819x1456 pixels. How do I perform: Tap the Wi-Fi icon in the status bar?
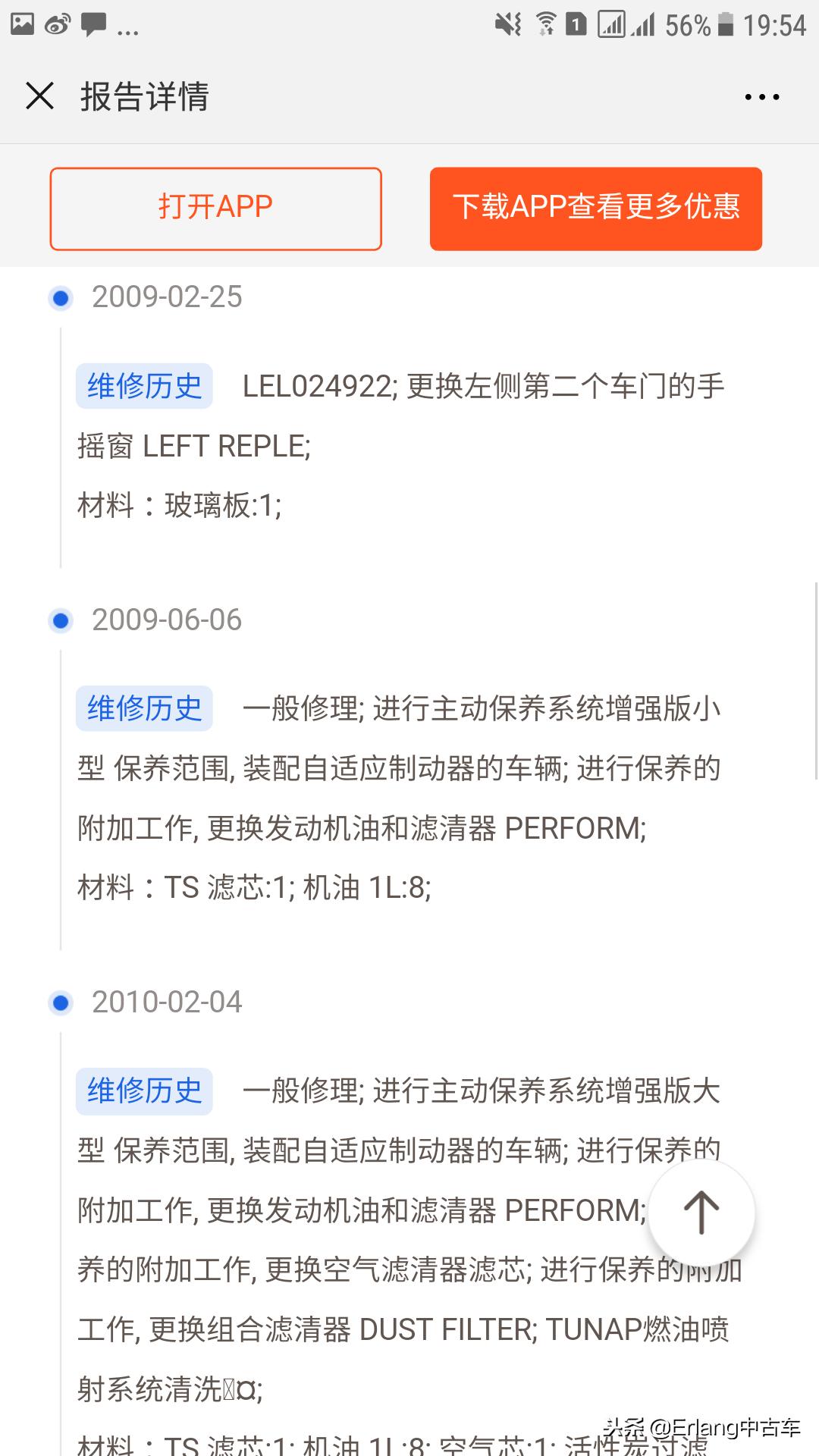548,23
